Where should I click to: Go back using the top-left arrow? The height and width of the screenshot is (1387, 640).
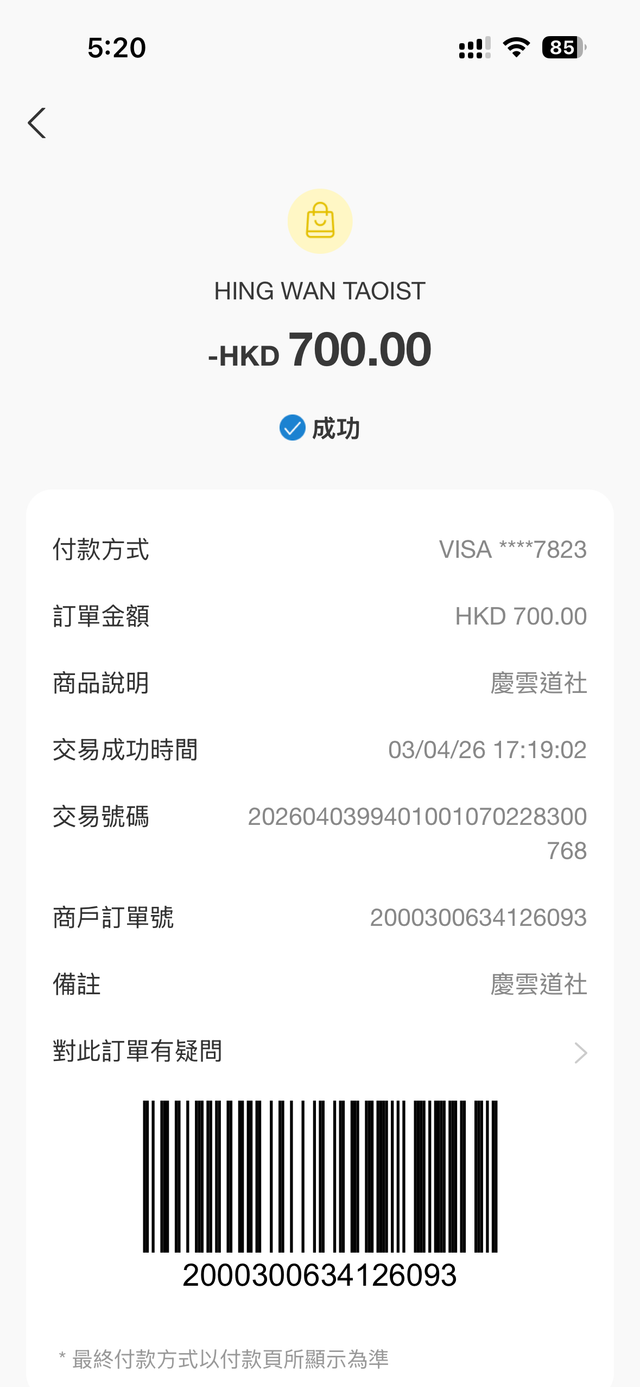pos(37,123)
